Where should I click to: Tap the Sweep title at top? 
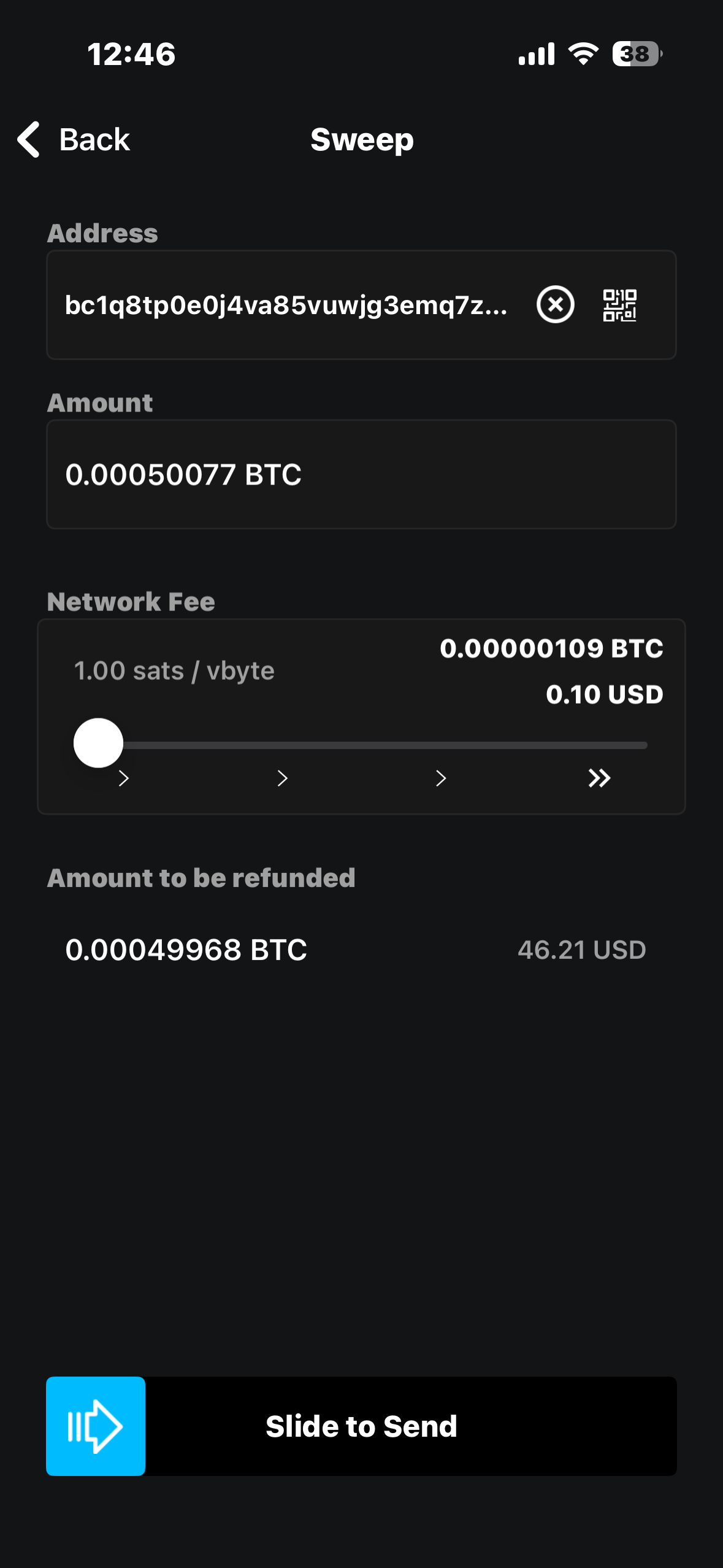coord(362,139)
